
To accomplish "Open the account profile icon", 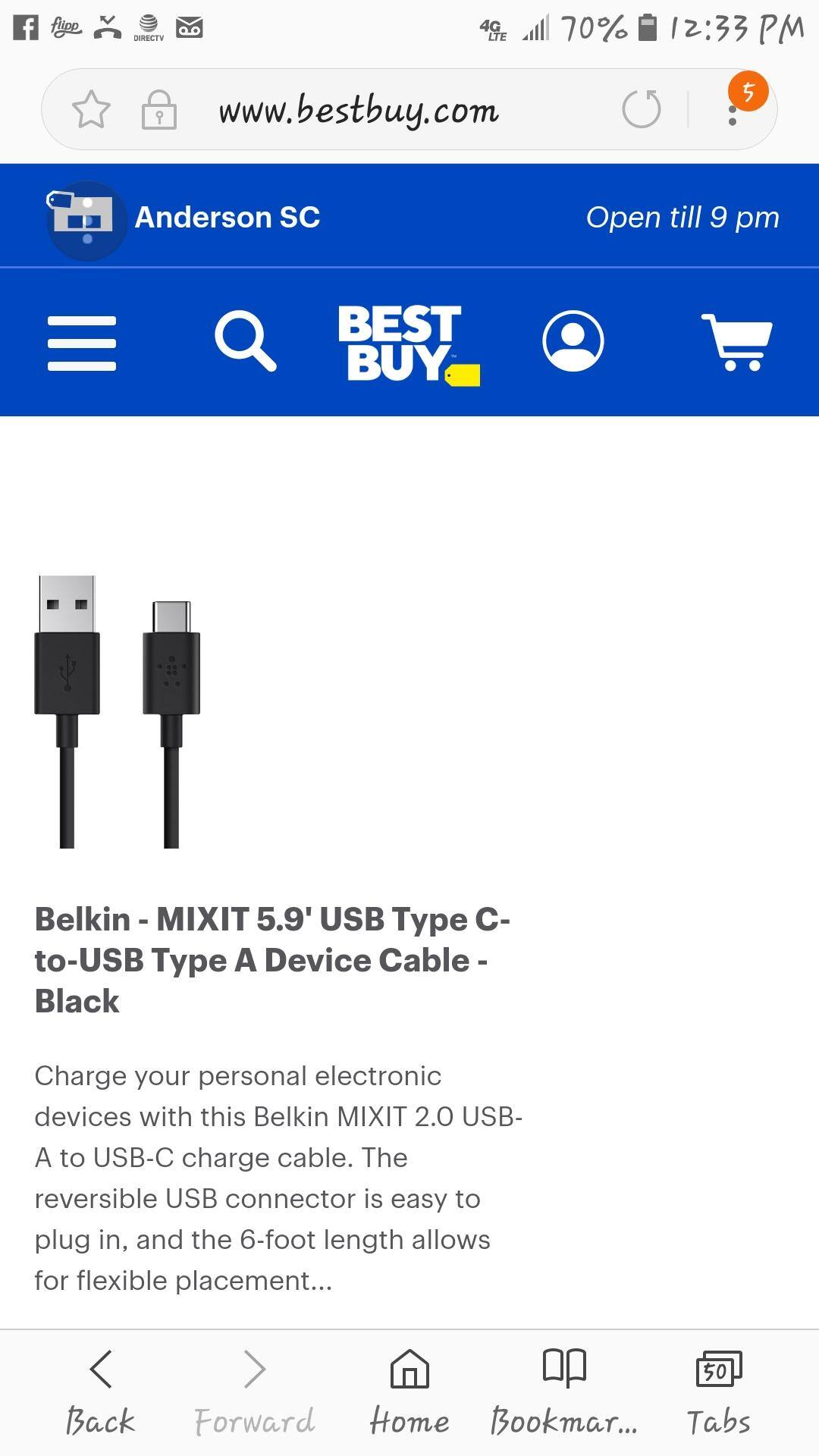I will click(x=574, y=341).
